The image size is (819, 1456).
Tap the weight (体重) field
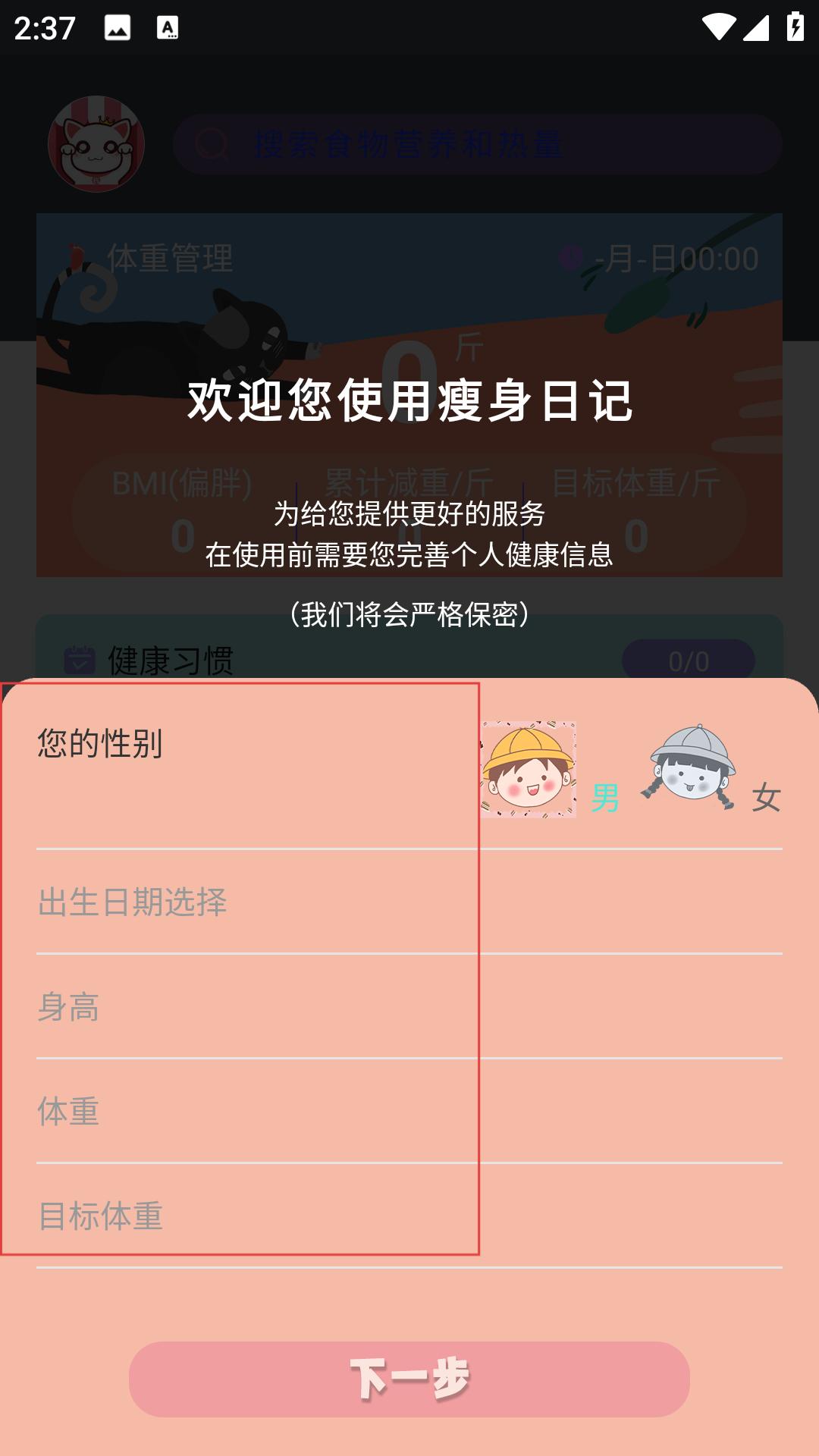click(409, 1112)
